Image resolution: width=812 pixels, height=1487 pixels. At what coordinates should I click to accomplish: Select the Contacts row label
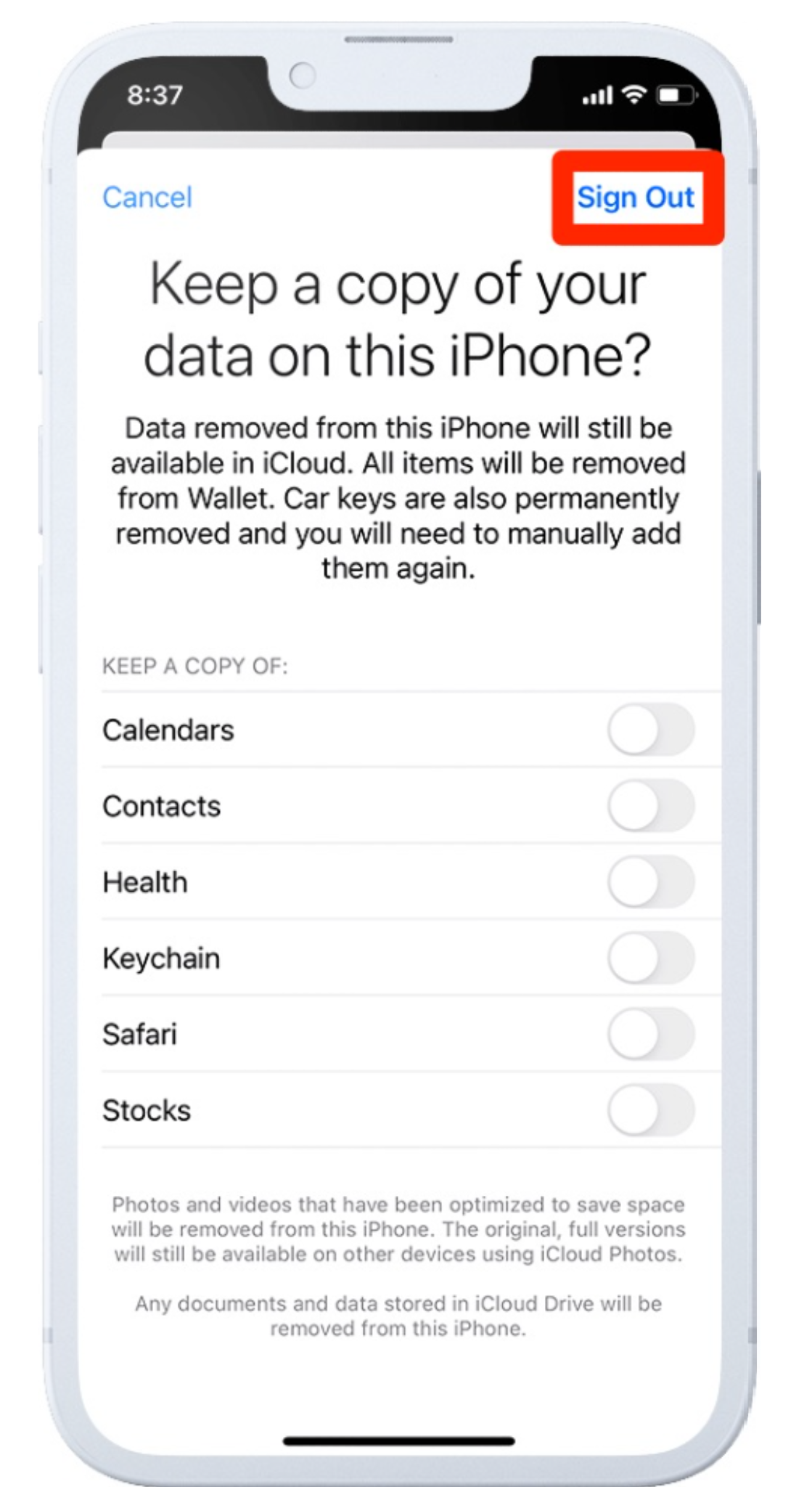(161, 807)
